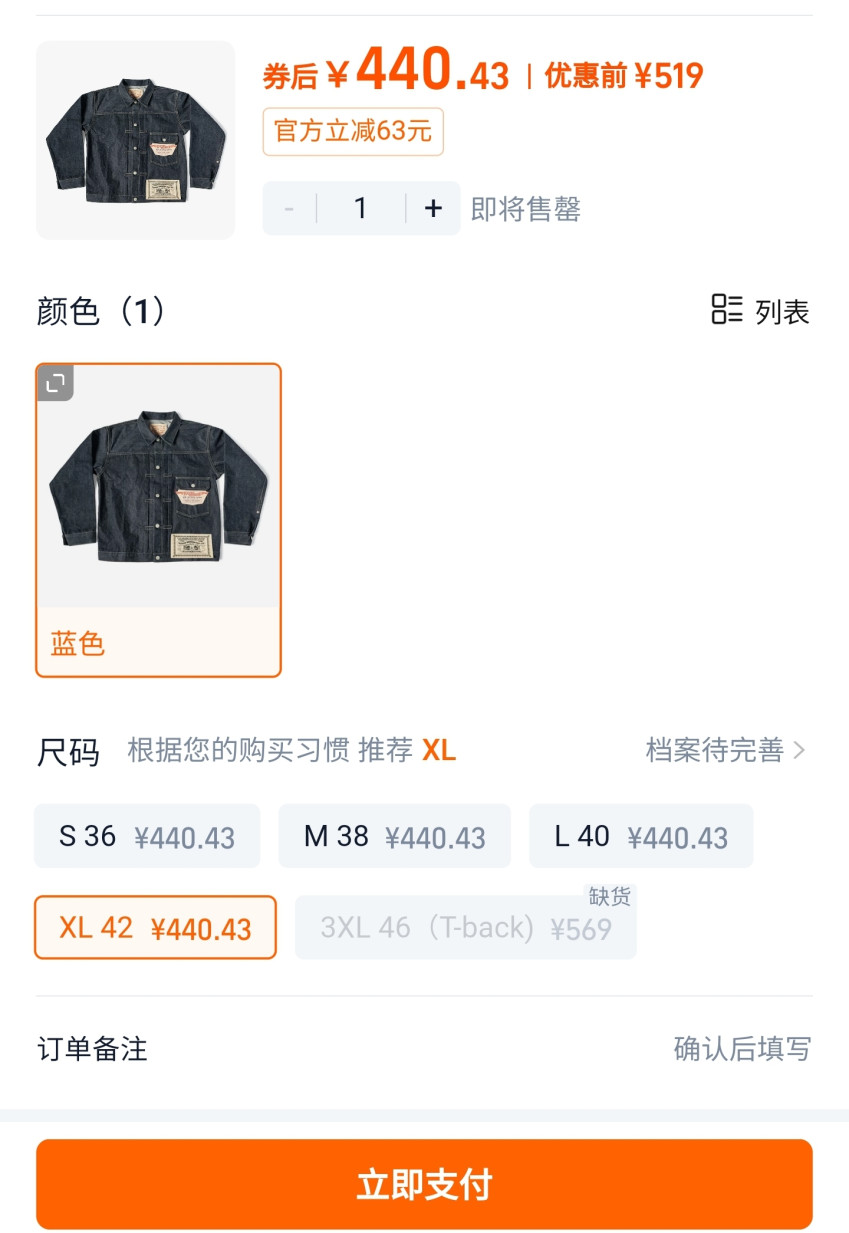Choose size S 36

pyautogui.click(x=147, y=836)
